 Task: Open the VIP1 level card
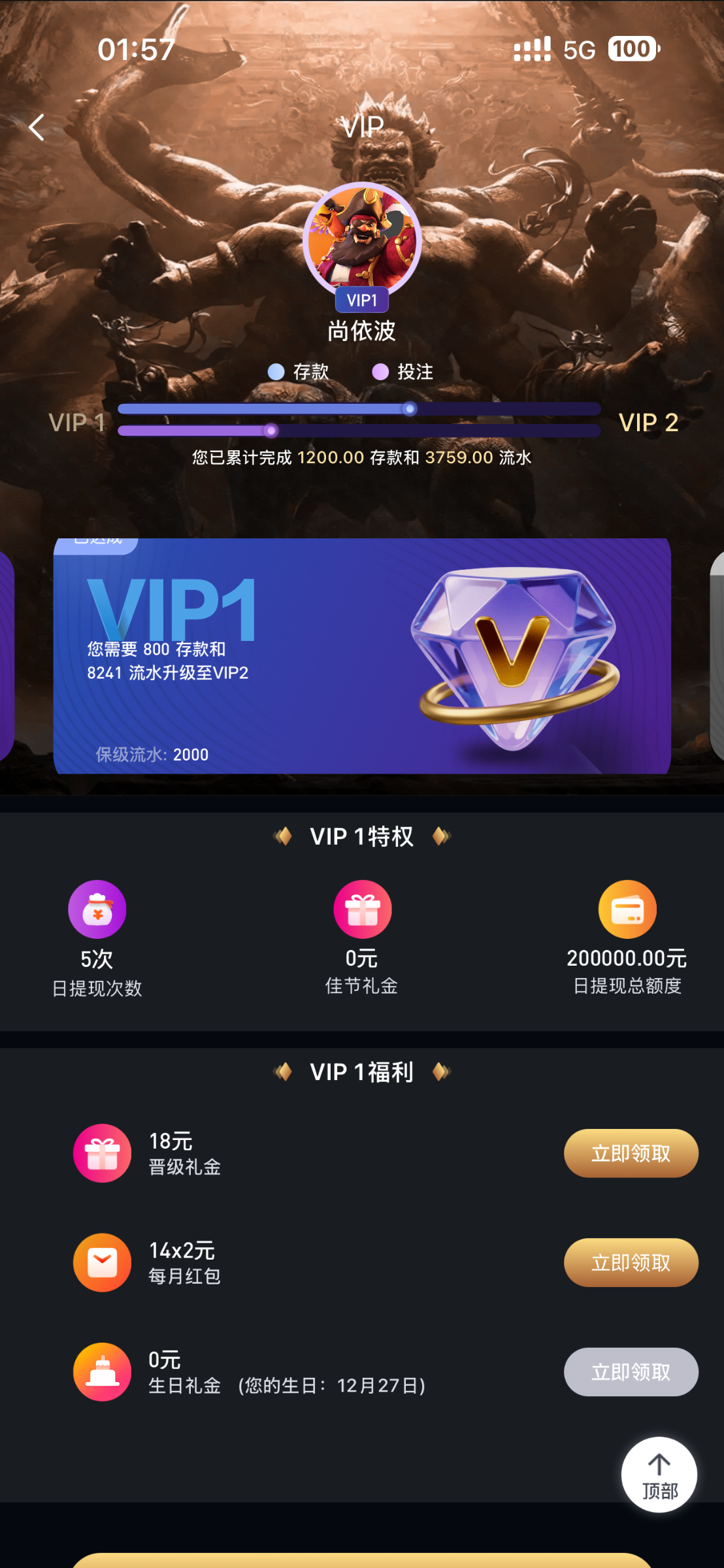(362, 656)
